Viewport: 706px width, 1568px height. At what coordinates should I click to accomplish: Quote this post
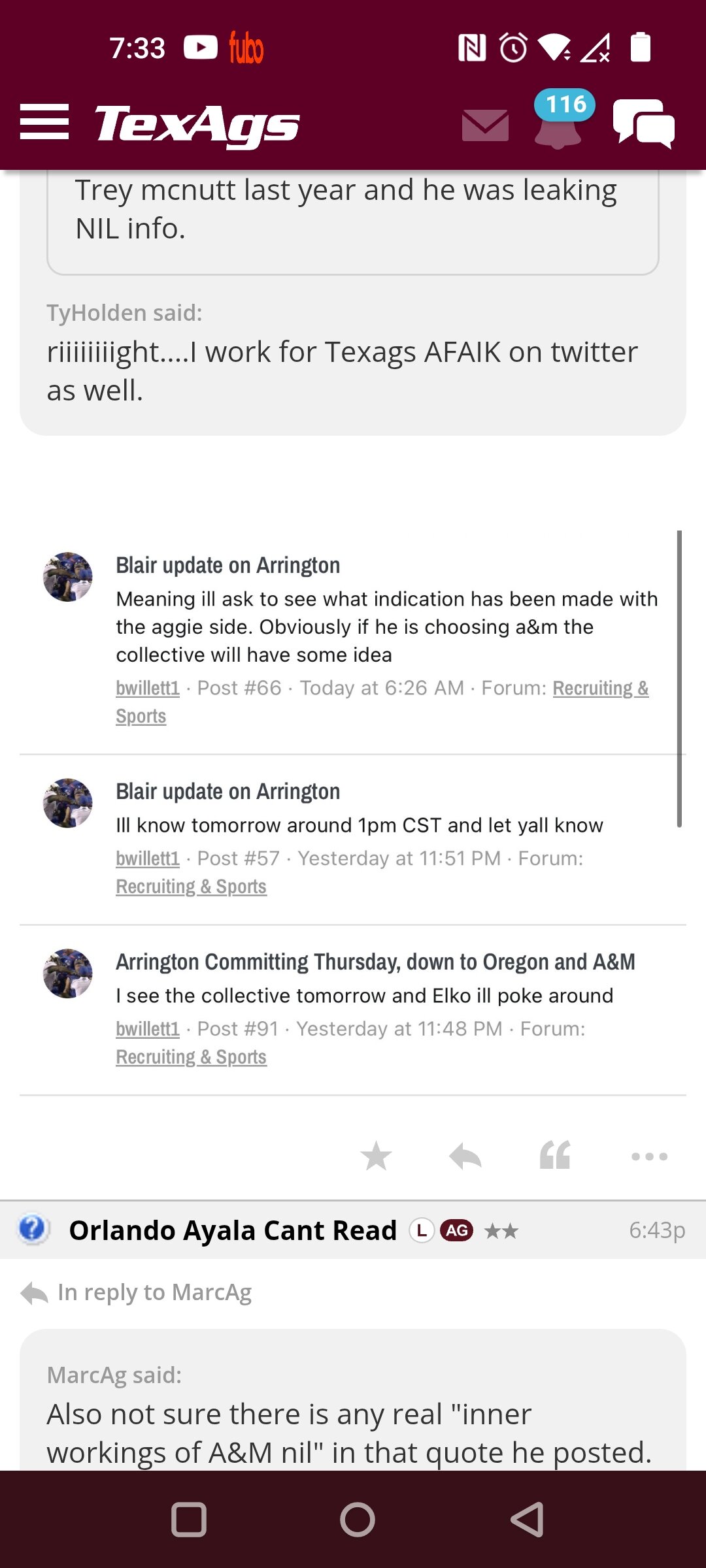click(555, 1155)
